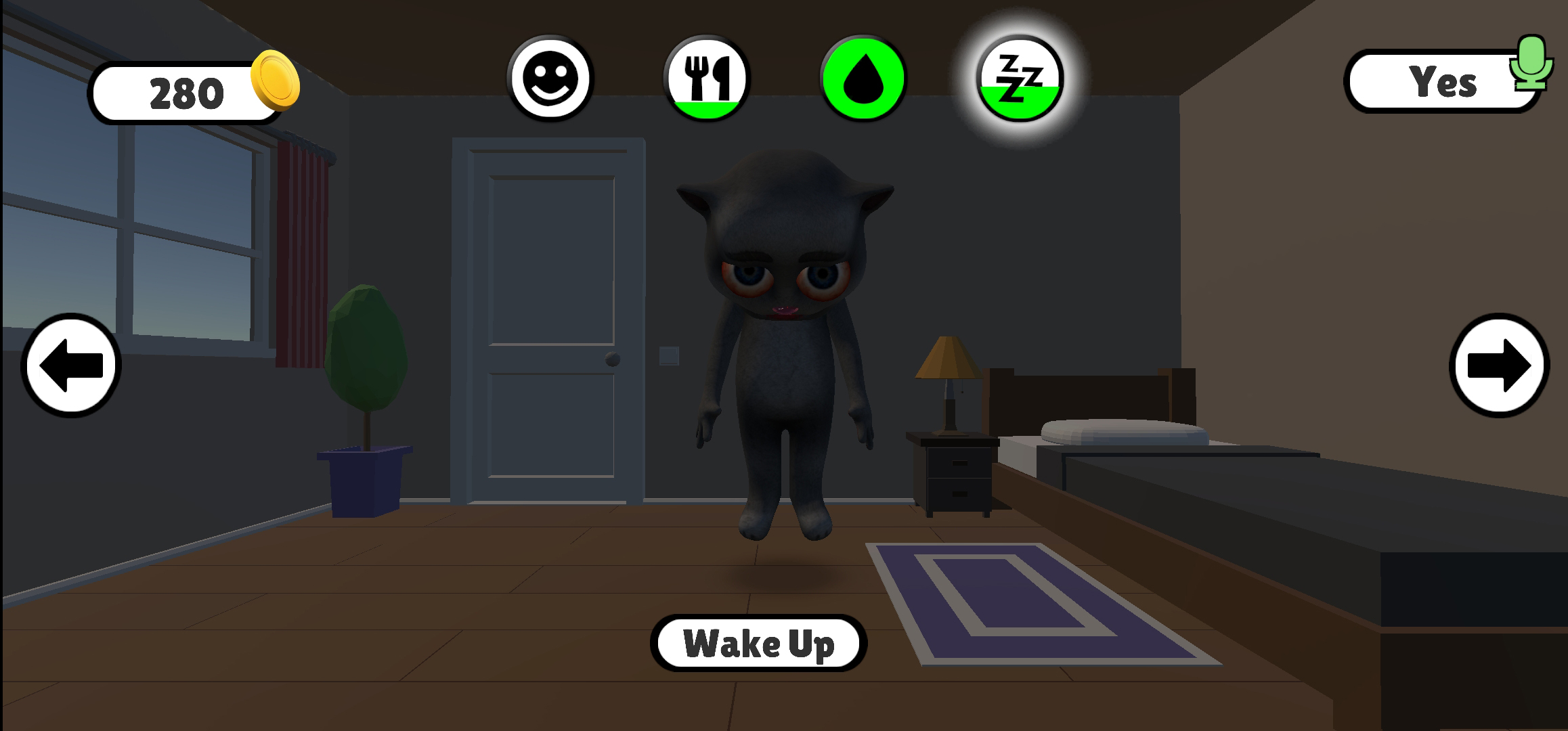This screenshot has height=731, width=1568.
Task: Tap the sleep ZZZ status icon
Action: click(1020, 78)
